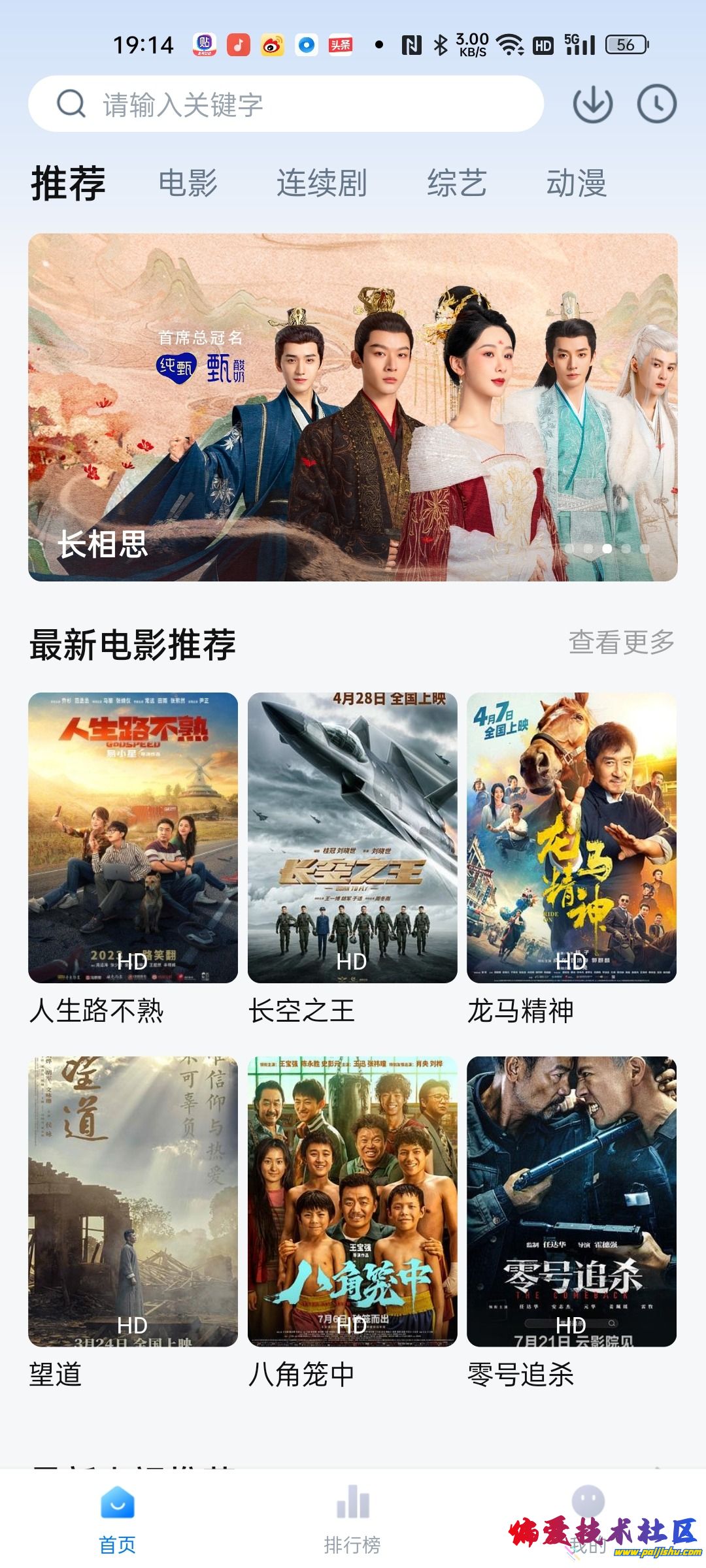Open the 长相思 featured banner
The image size is (706, 1568).
(x=353, y=407)
